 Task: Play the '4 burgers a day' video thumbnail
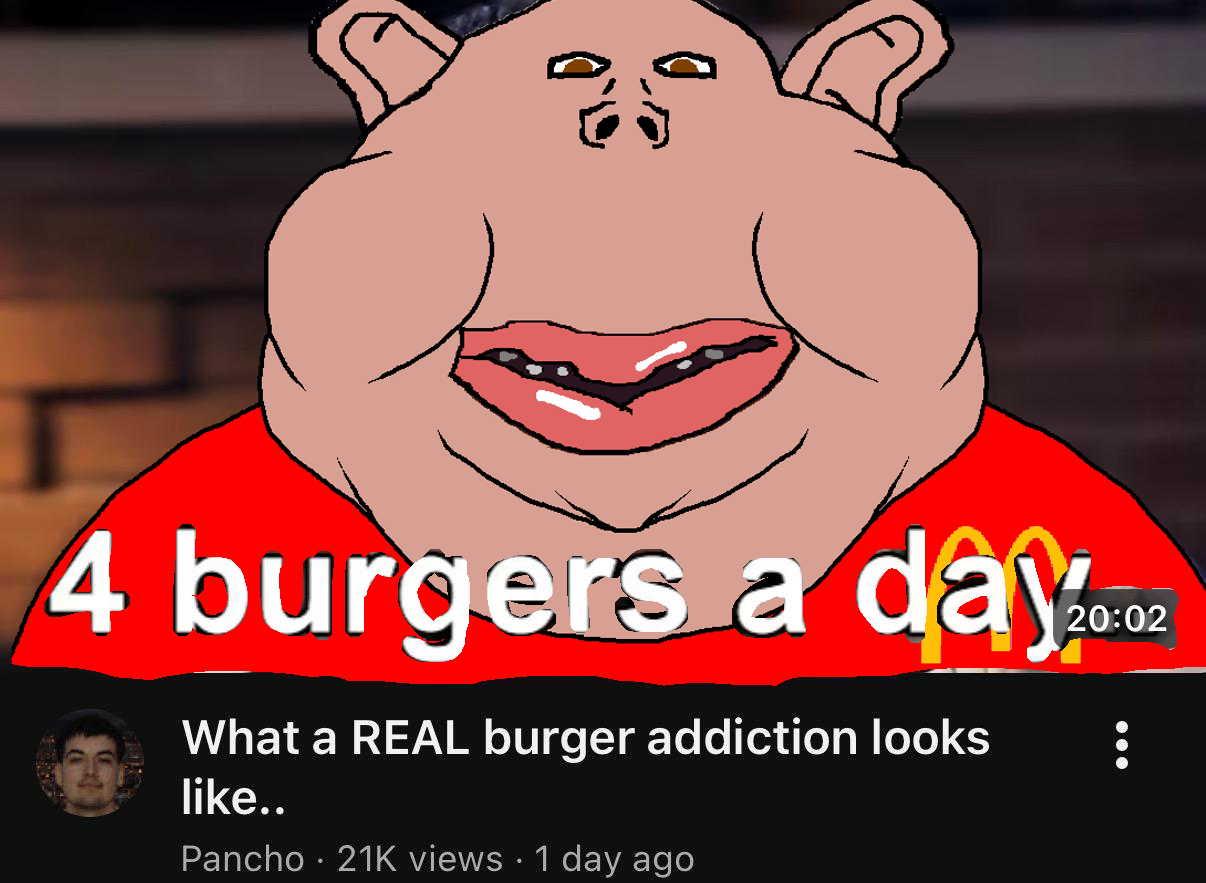603,330
